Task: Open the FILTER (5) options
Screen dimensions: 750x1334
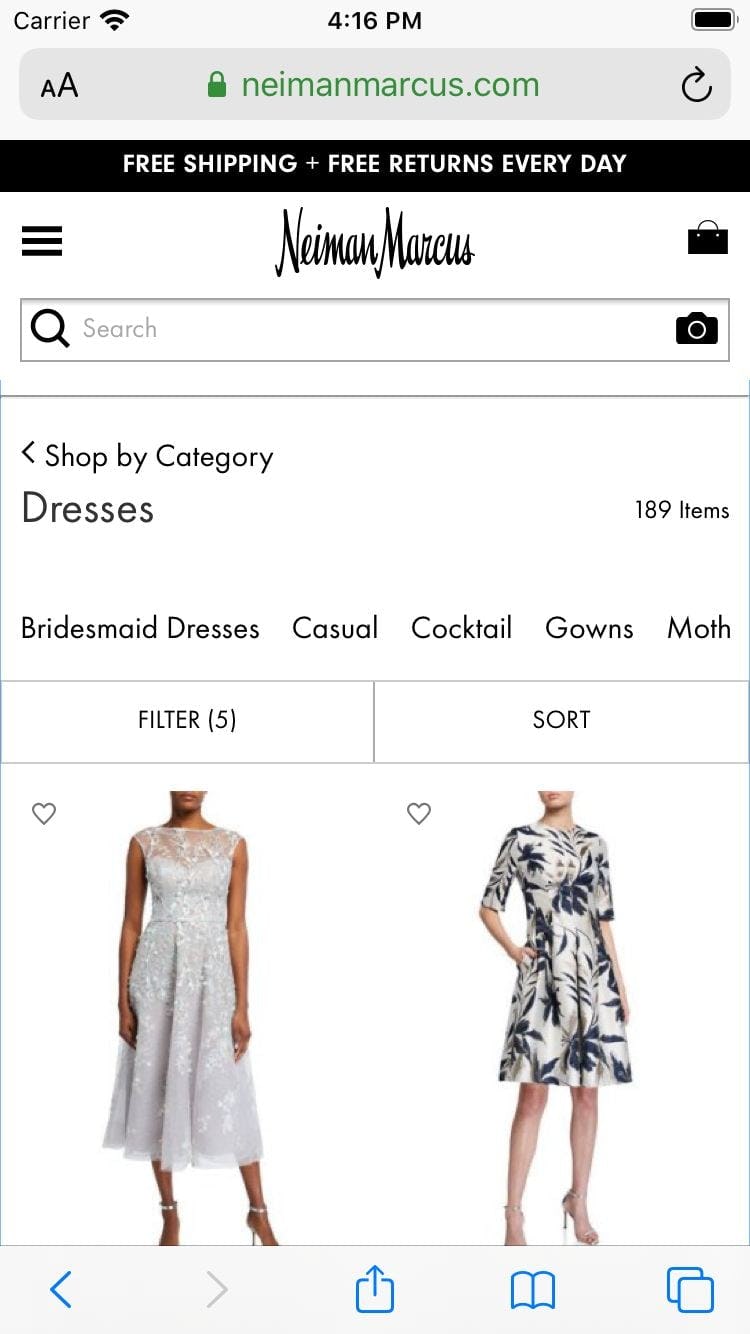Action: pos(187,720)
